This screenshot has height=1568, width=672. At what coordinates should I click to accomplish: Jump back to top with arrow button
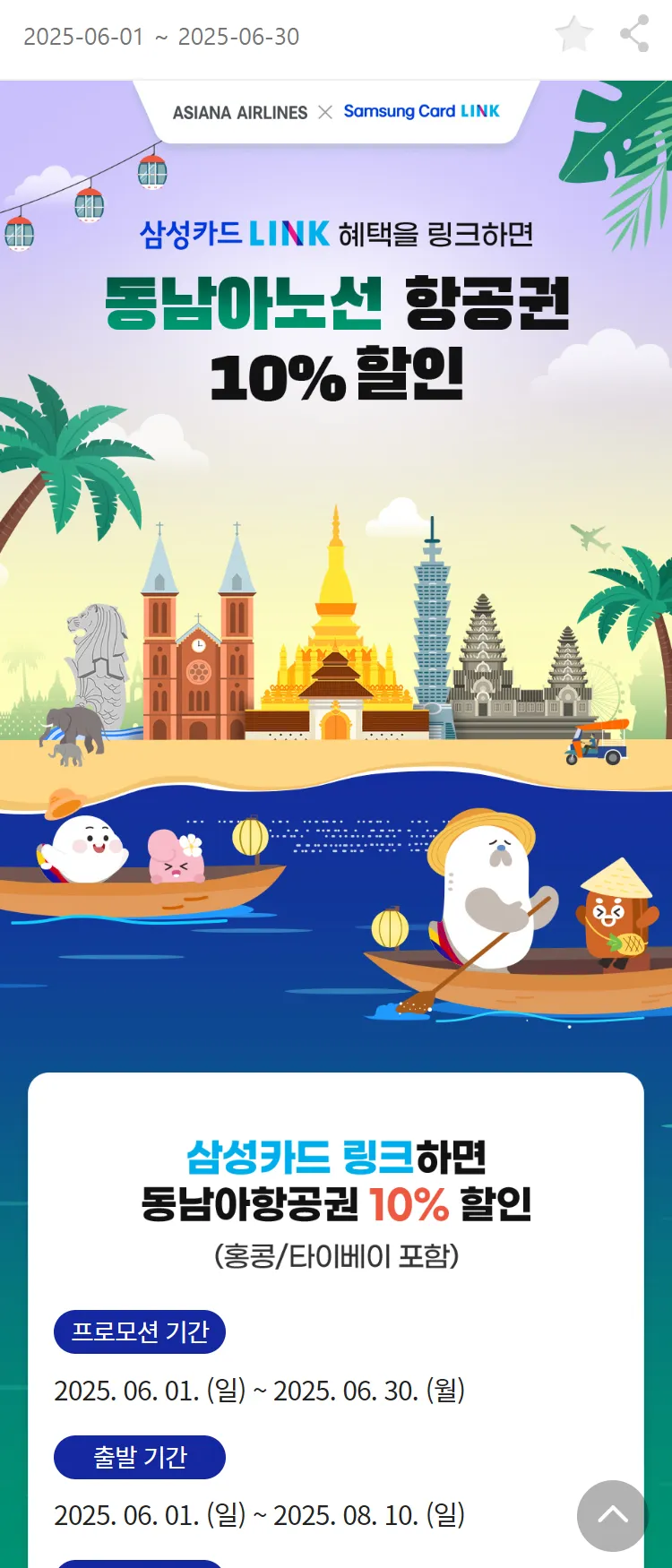click(x=612, y=1515)
